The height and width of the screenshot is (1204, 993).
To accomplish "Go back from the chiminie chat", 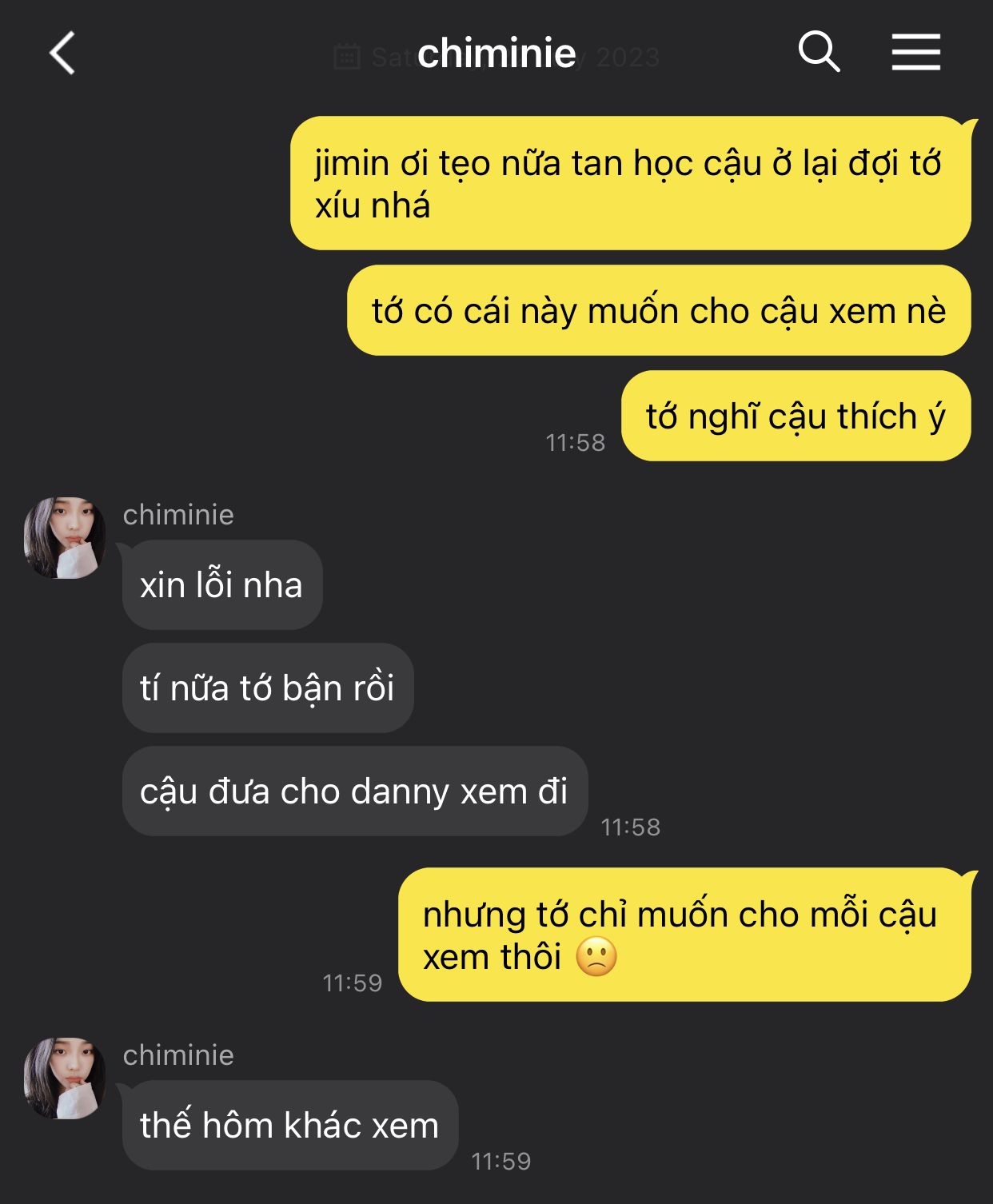I will pyautogui.click(x=62, y=54).
